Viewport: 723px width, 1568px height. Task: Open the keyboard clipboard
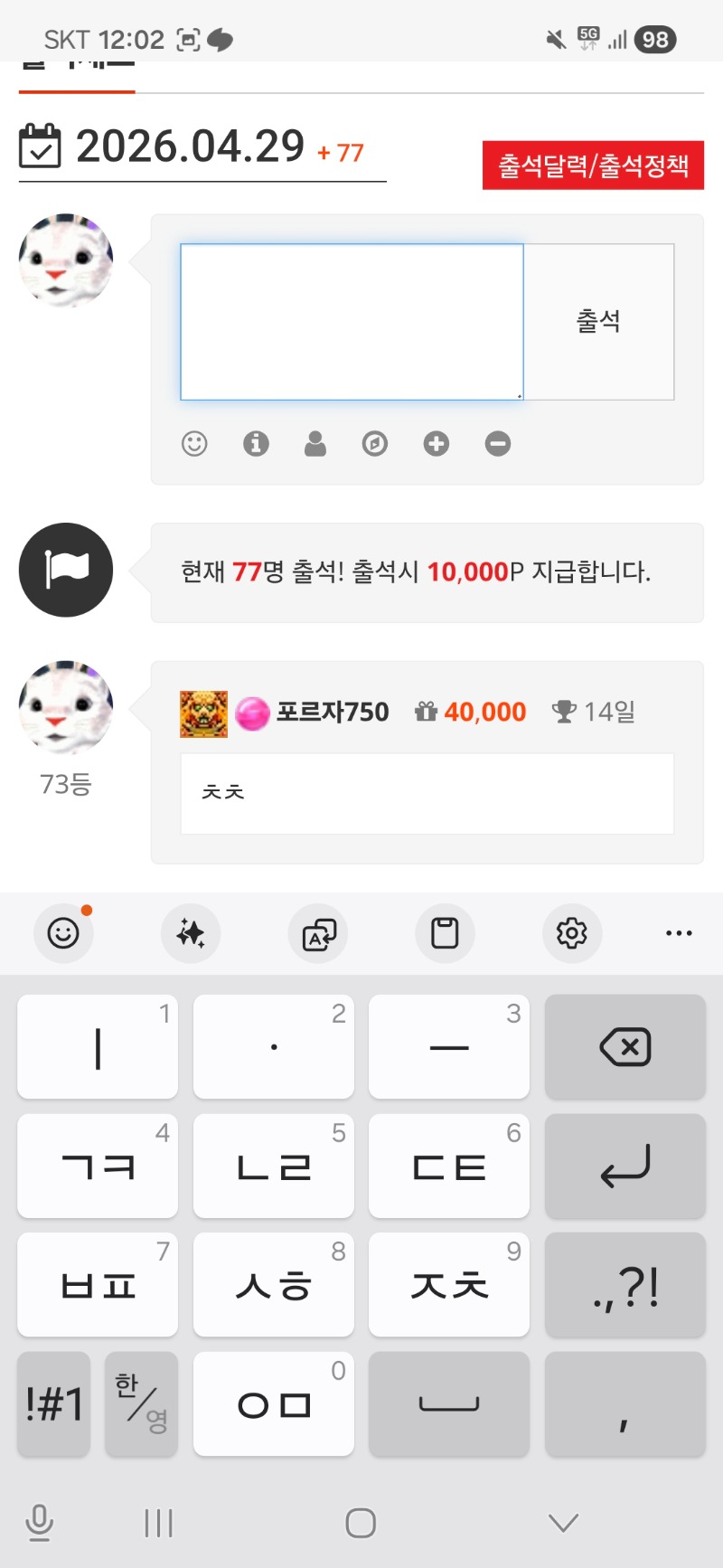pos(445,933)
